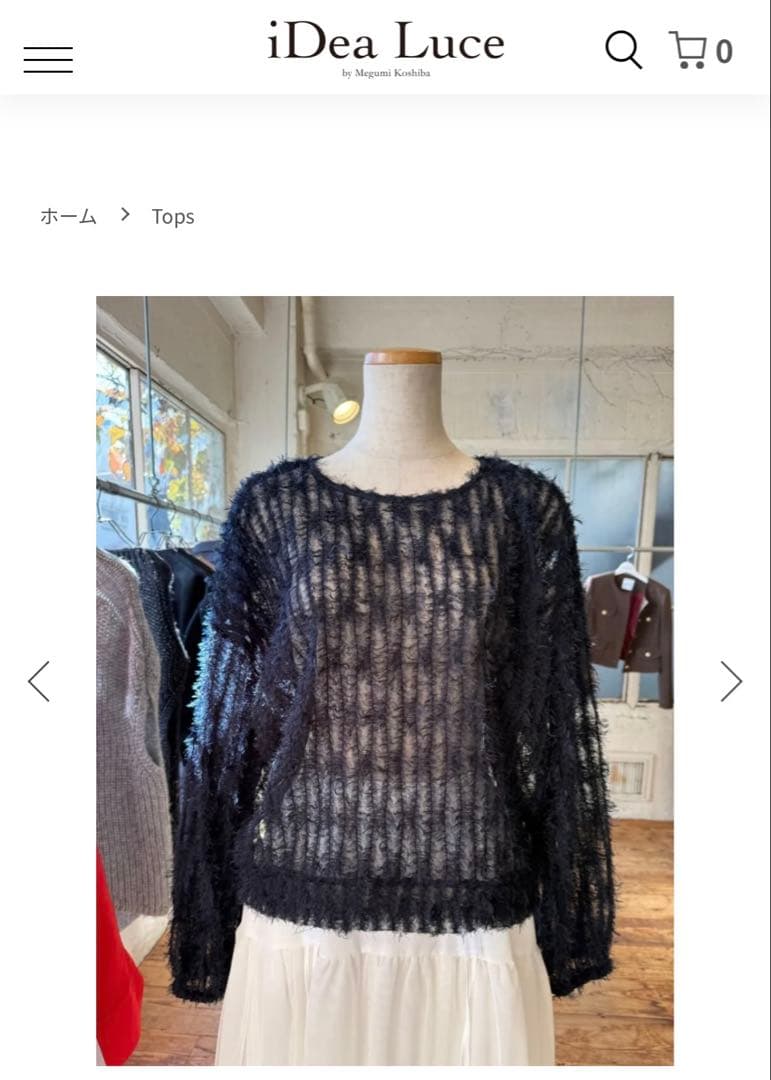Go to the ホーム breadcrumb link
771x1080 pixels.
click(x=68, y=216)
